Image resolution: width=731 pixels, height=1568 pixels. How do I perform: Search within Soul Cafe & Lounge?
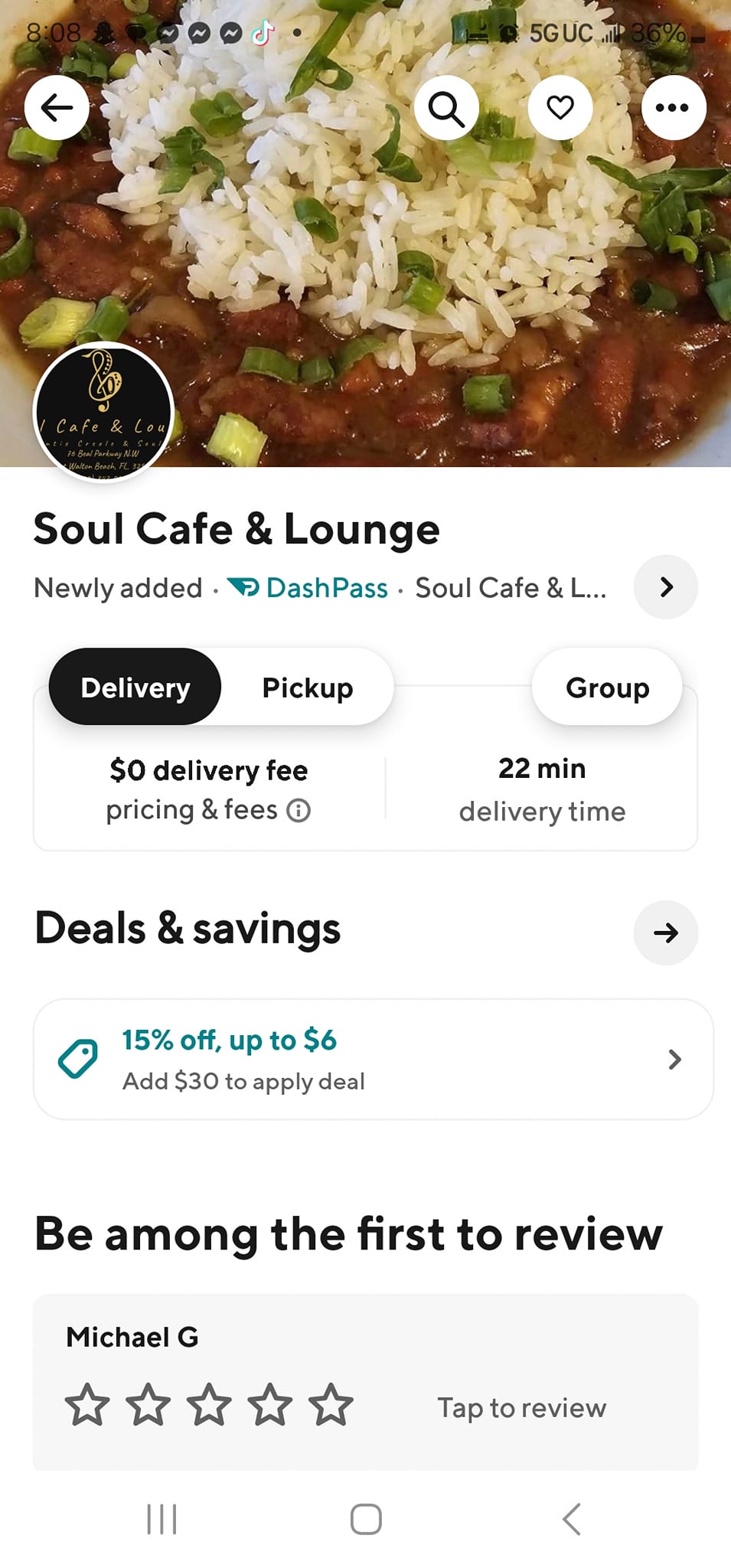pos(446,108)
